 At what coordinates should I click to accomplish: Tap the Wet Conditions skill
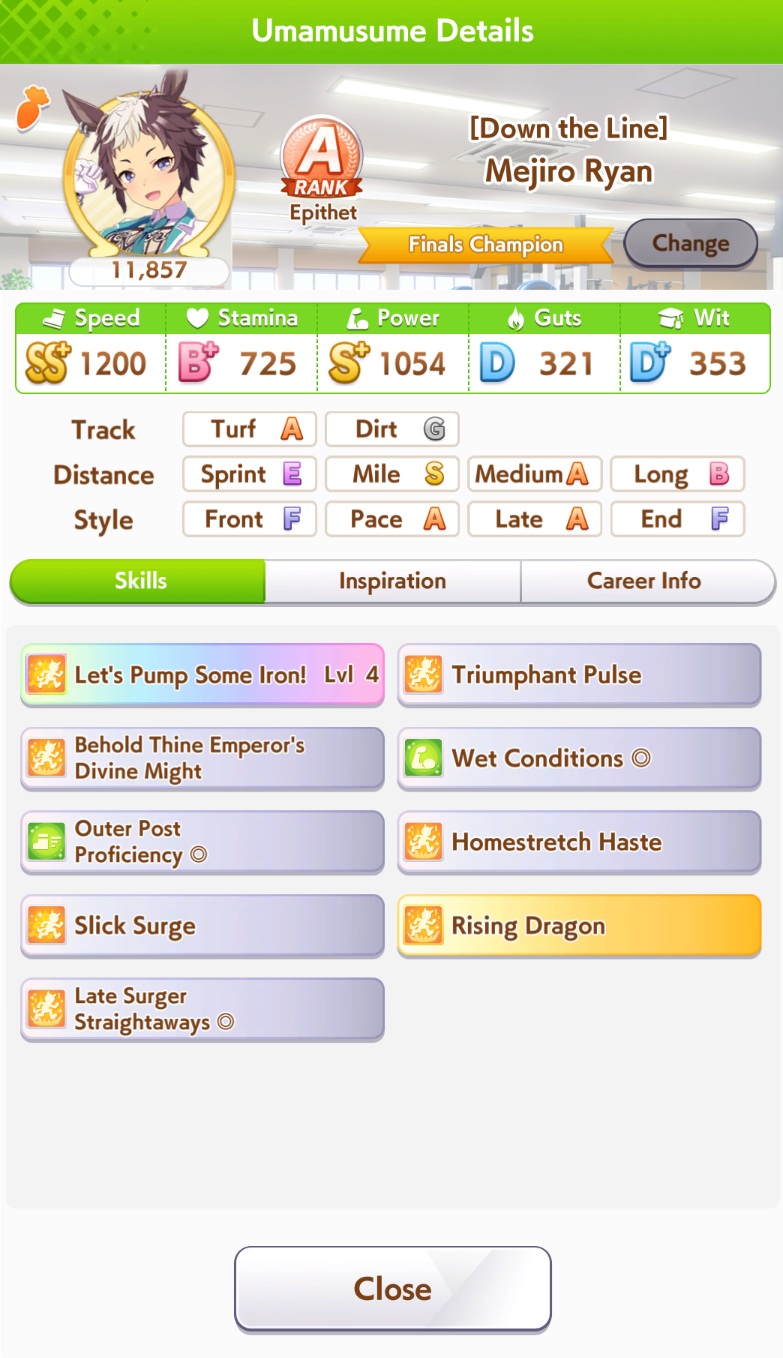click(579, 759)
